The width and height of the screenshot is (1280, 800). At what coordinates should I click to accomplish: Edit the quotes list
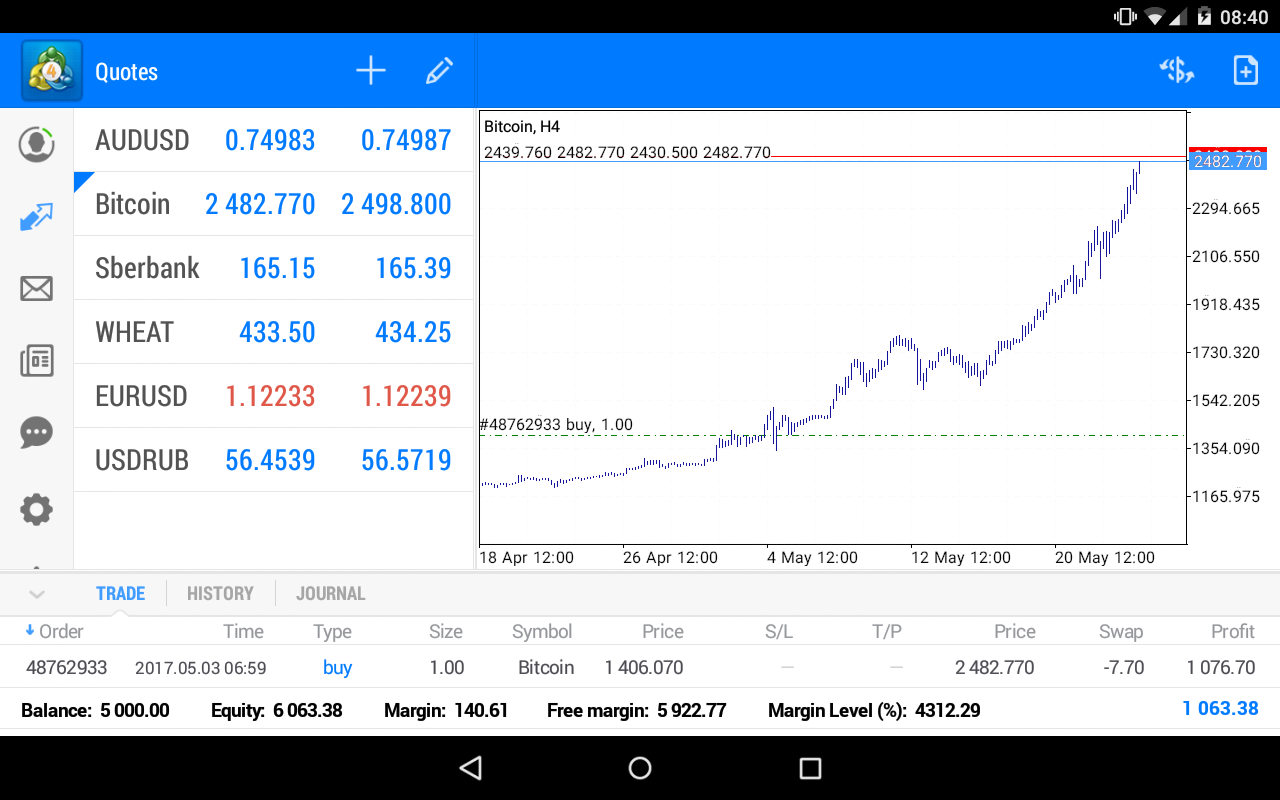[x=439, y=71]
